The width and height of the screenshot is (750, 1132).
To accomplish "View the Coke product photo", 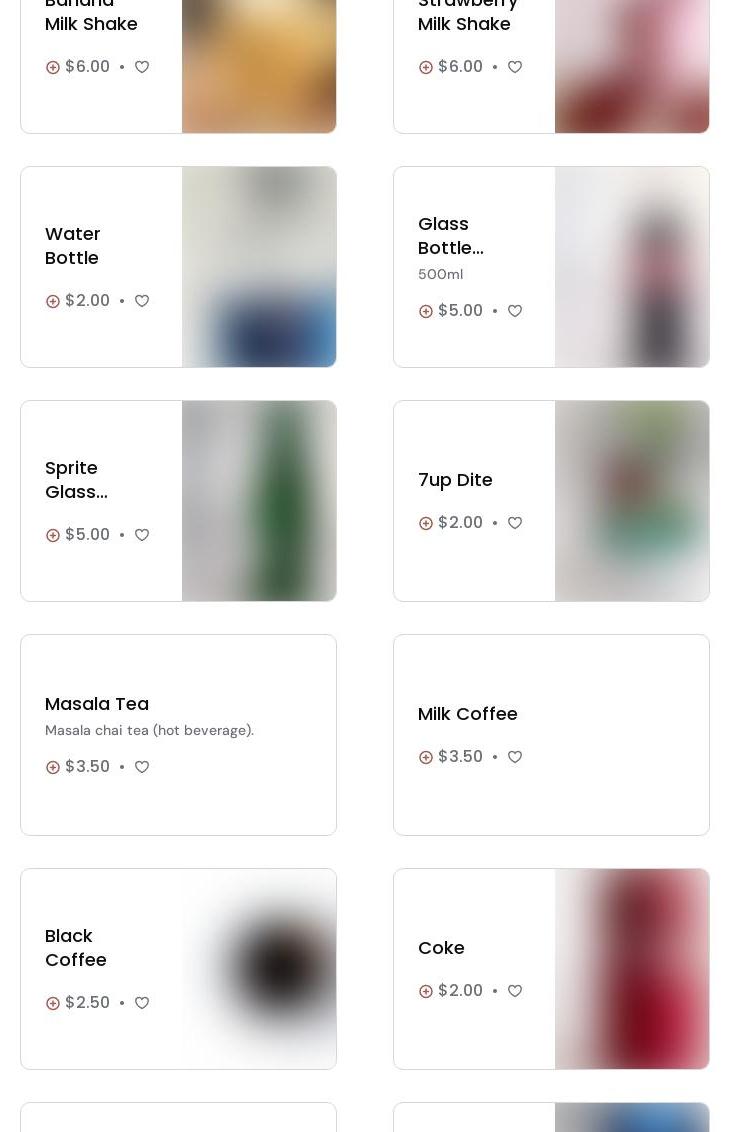I will click(x=632, y=969).
